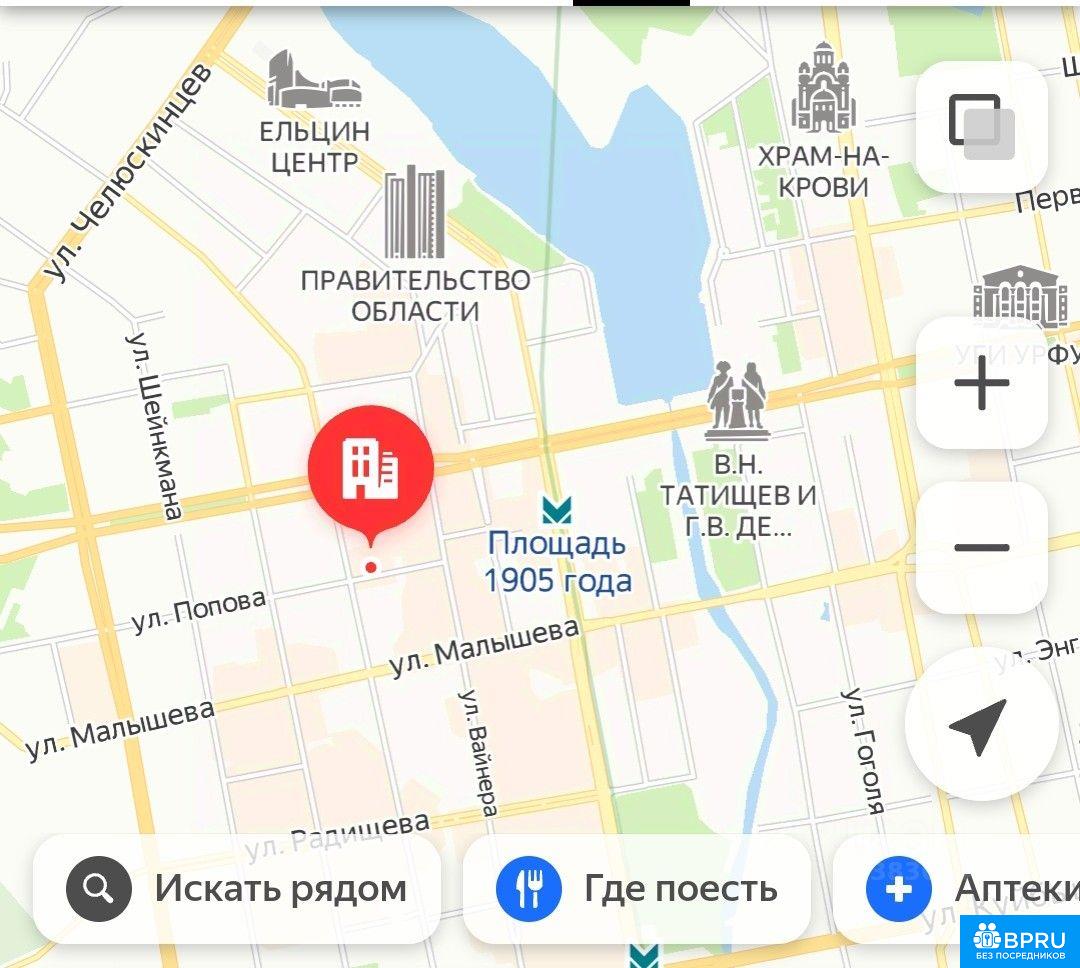Select the «Где поесть» chip

click(636, 888)
